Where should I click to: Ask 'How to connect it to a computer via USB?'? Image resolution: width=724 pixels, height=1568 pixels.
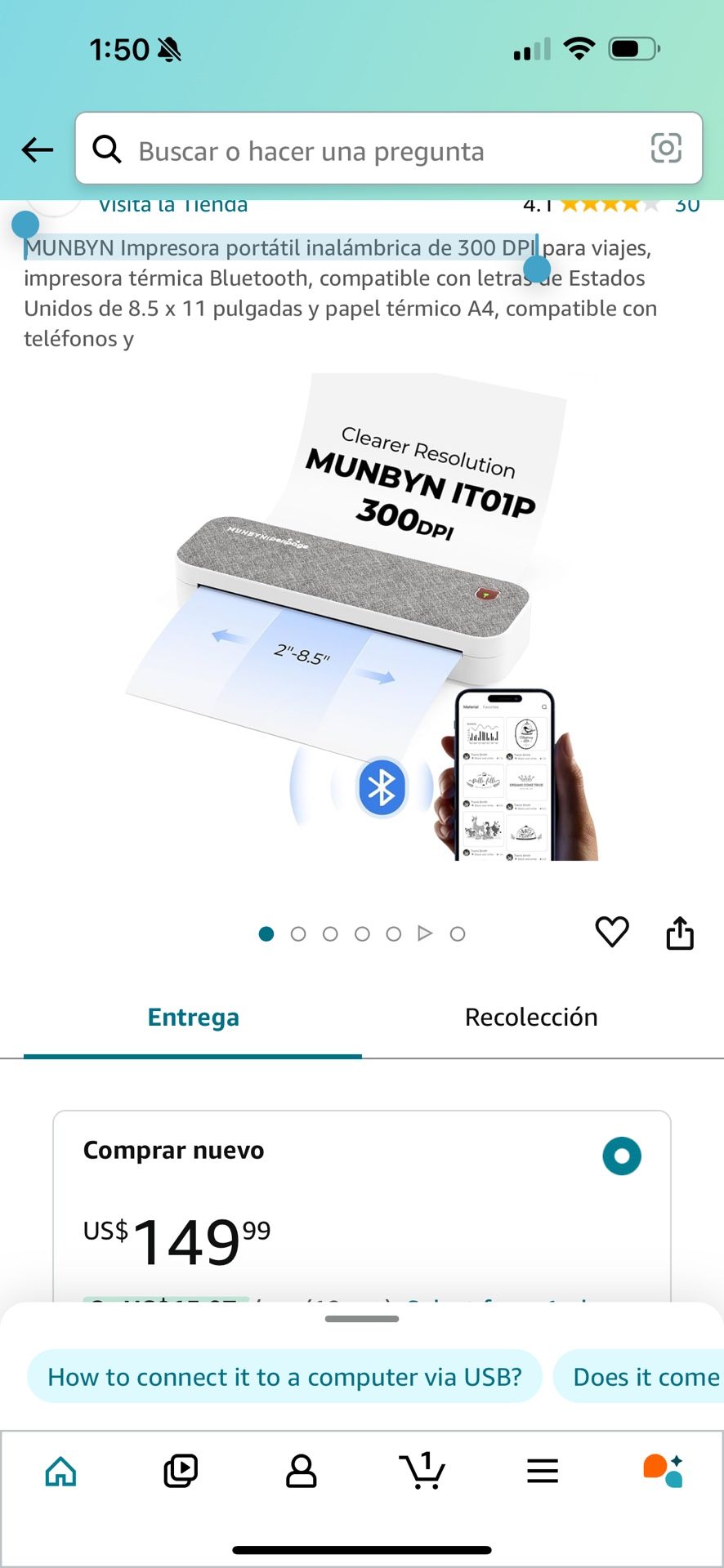click(x=284, y=1377)
